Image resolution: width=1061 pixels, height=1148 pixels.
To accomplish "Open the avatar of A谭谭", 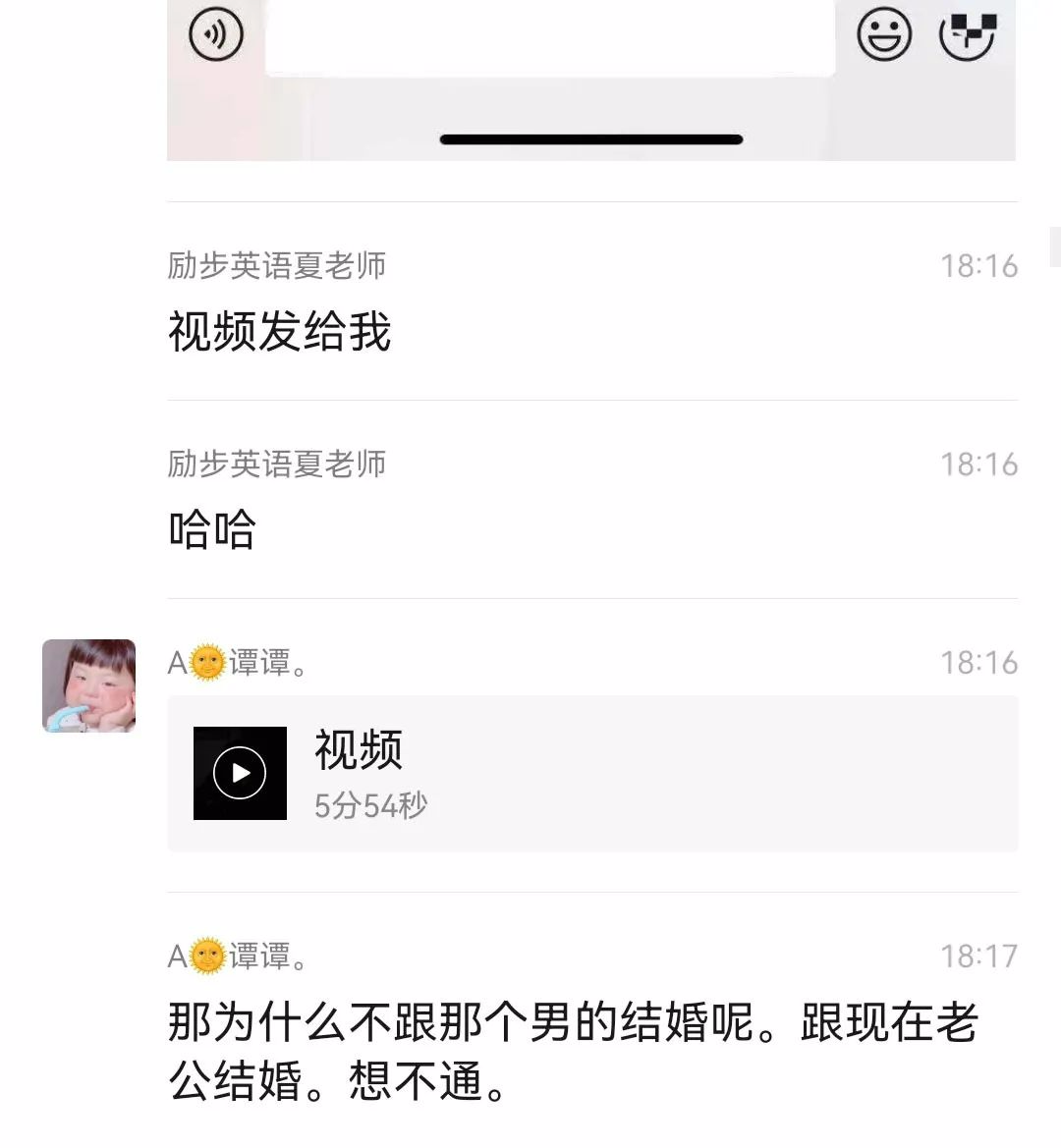I will (88, 685).
